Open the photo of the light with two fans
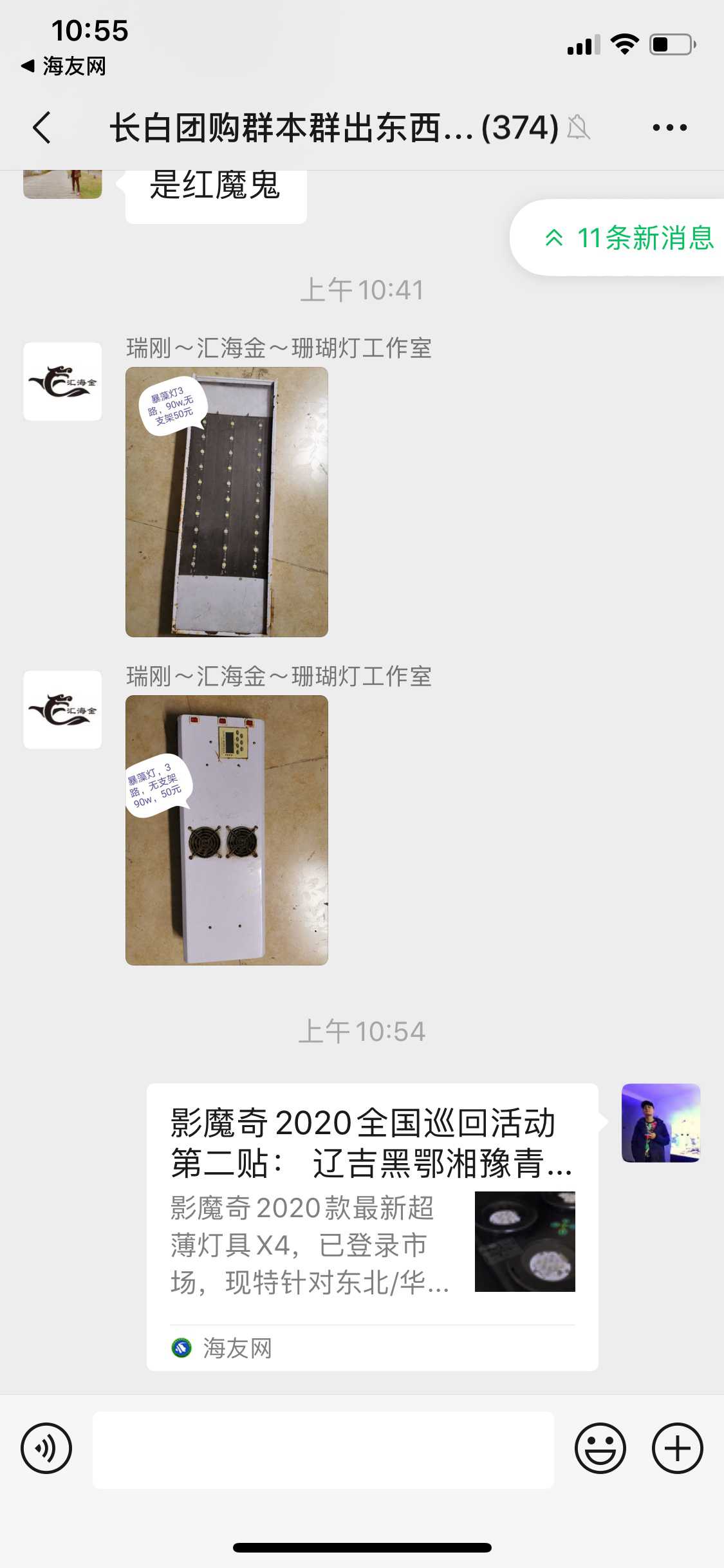724x1568 pixels. [227, 830]
